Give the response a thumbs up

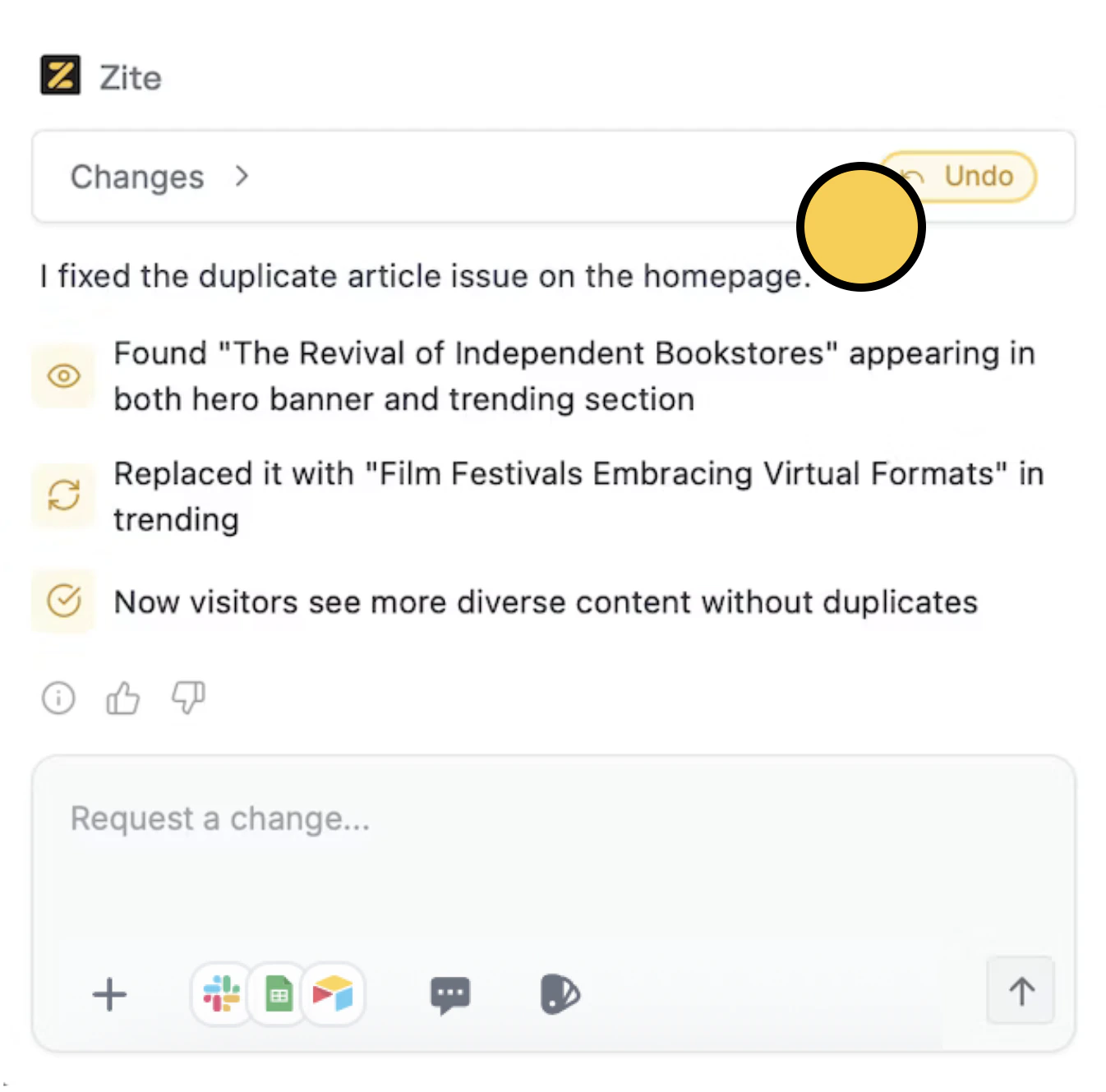click(123, 698)
